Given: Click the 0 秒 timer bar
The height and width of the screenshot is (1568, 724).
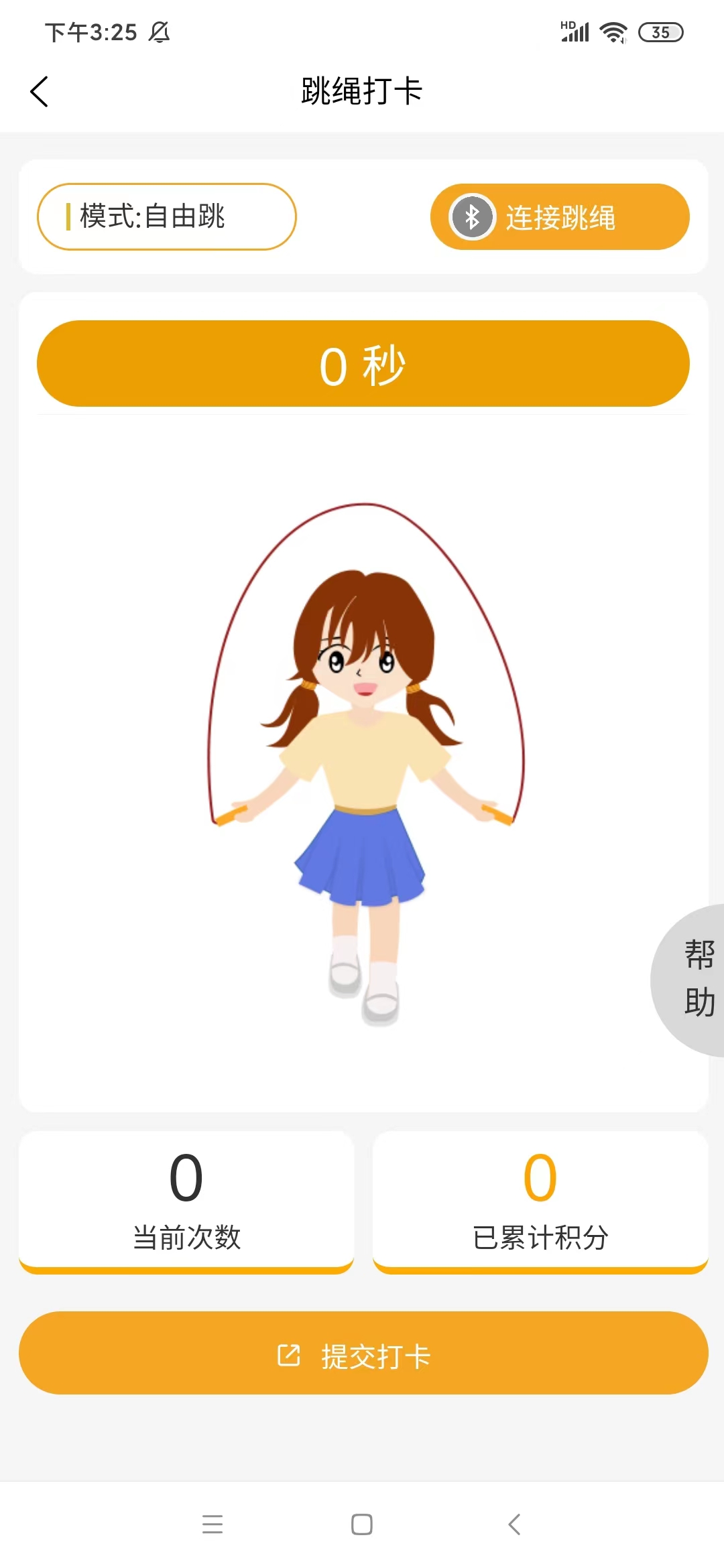Looking at the screenshot, I should tap(362, 363).
